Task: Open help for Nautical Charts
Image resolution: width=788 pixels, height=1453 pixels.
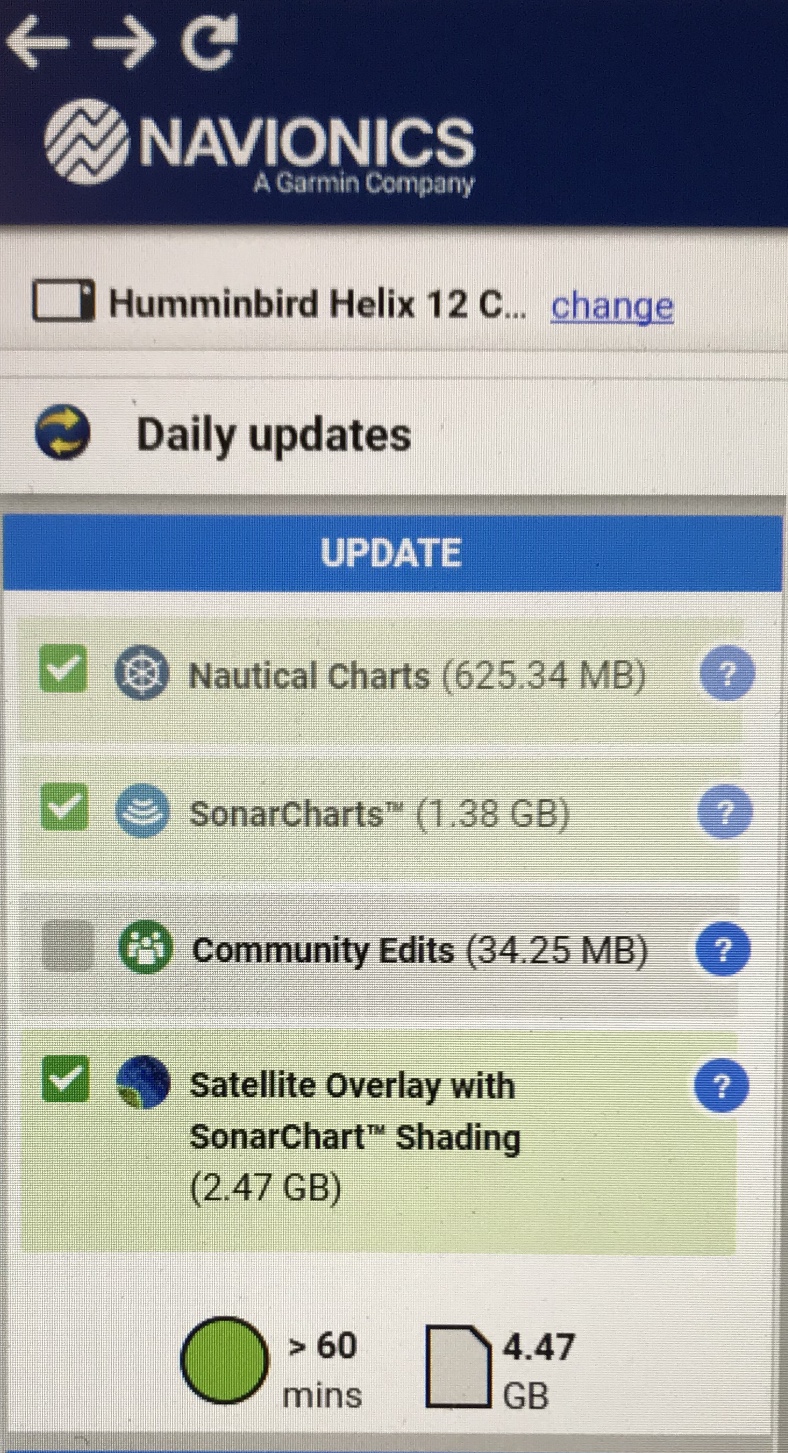Action: click(725, 677)
